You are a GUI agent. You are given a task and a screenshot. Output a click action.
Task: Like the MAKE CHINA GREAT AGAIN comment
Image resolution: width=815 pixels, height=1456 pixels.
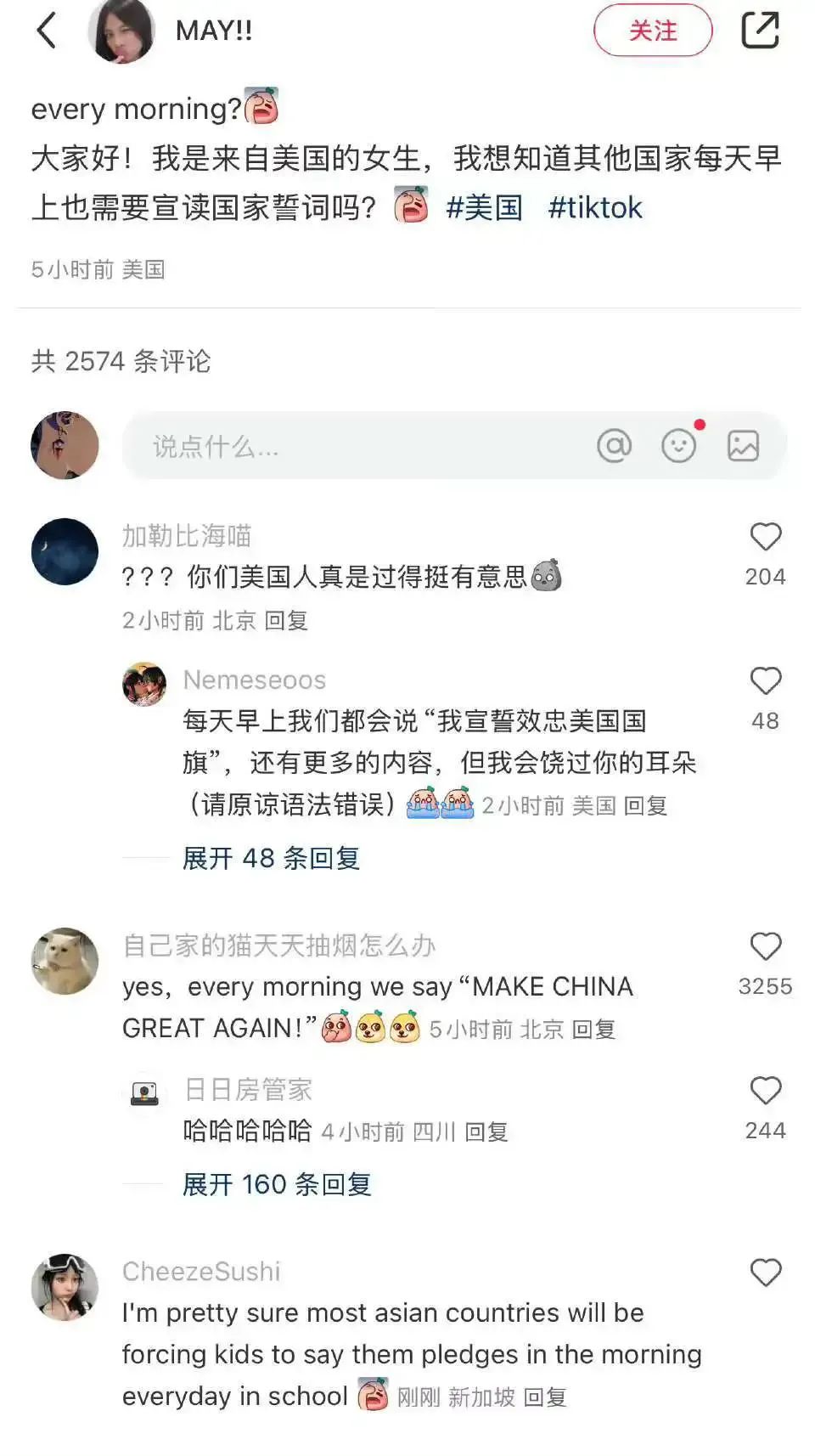(766, 947)
